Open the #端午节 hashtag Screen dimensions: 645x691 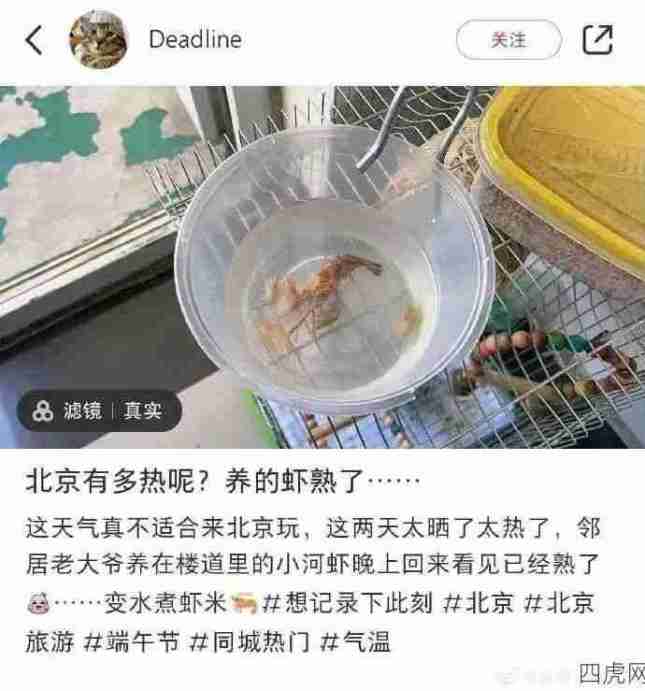(x=135, y=642)
